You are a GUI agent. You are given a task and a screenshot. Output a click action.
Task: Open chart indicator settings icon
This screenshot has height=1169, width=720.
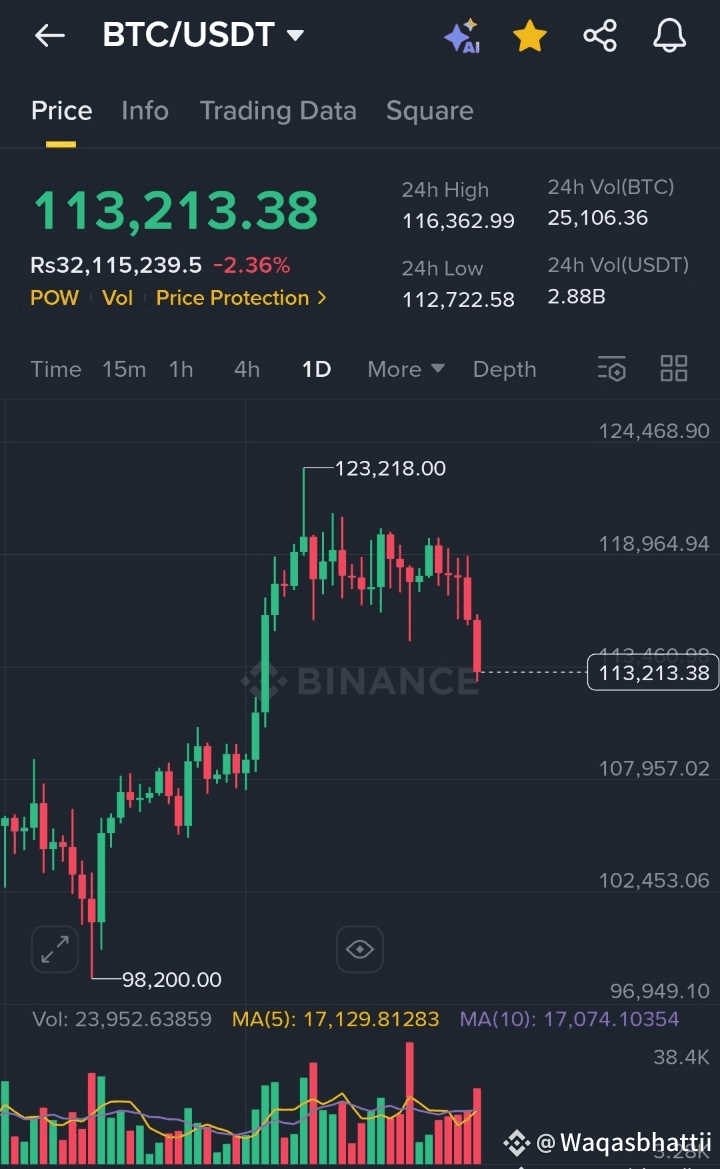click(612, 369)
